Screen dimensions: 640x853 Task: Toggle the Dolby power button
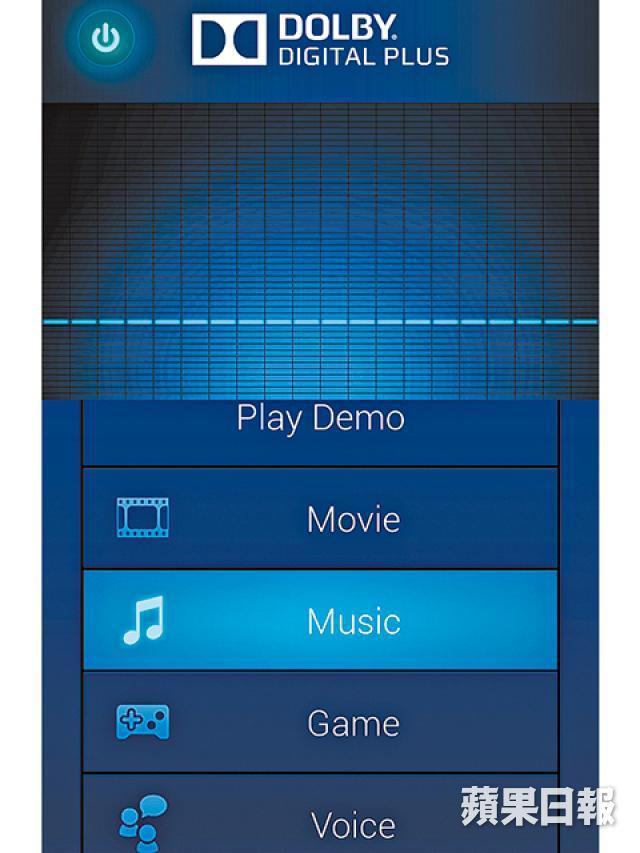(x=105, y=39)
